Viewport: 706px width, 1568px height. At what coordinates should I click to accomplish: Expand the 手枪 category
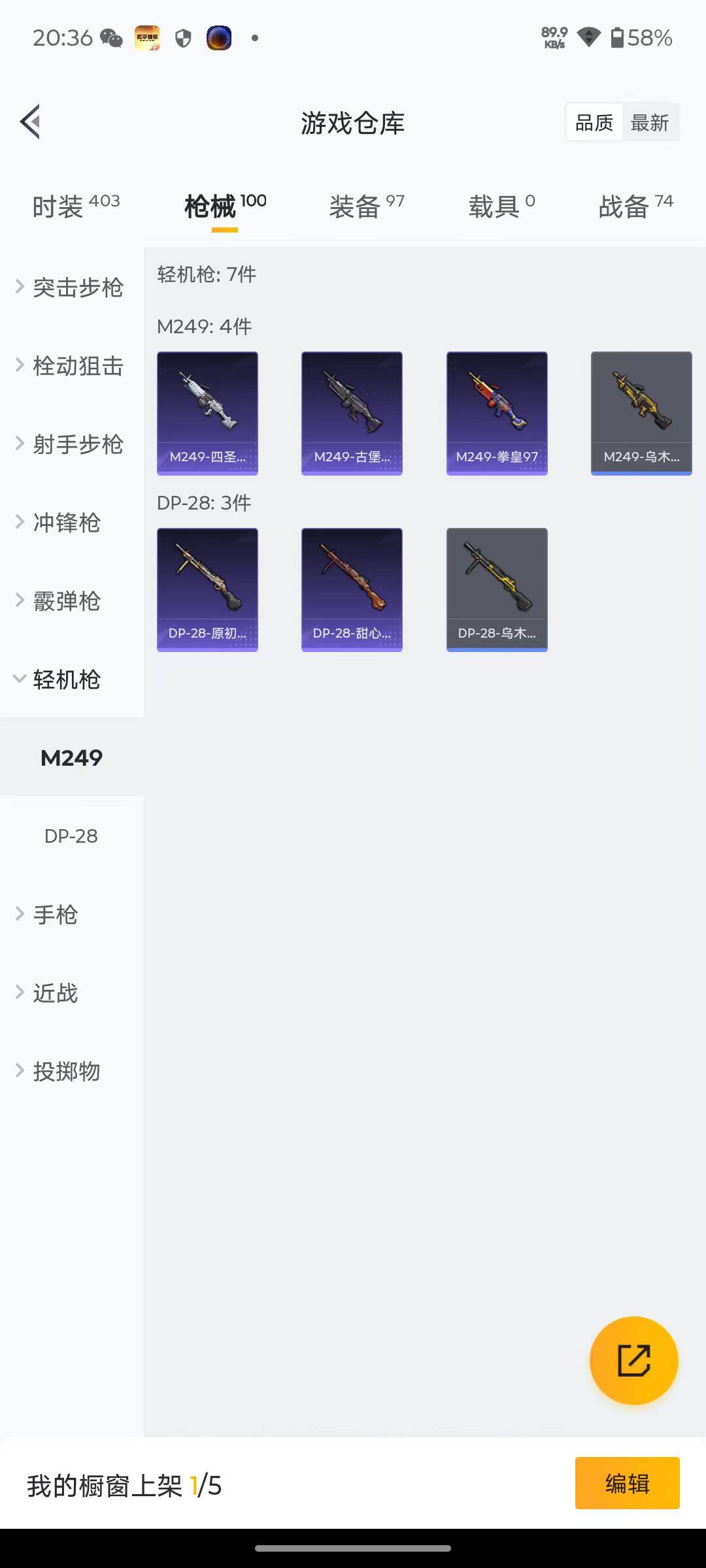pyautogui.click(x=56, y=915)
